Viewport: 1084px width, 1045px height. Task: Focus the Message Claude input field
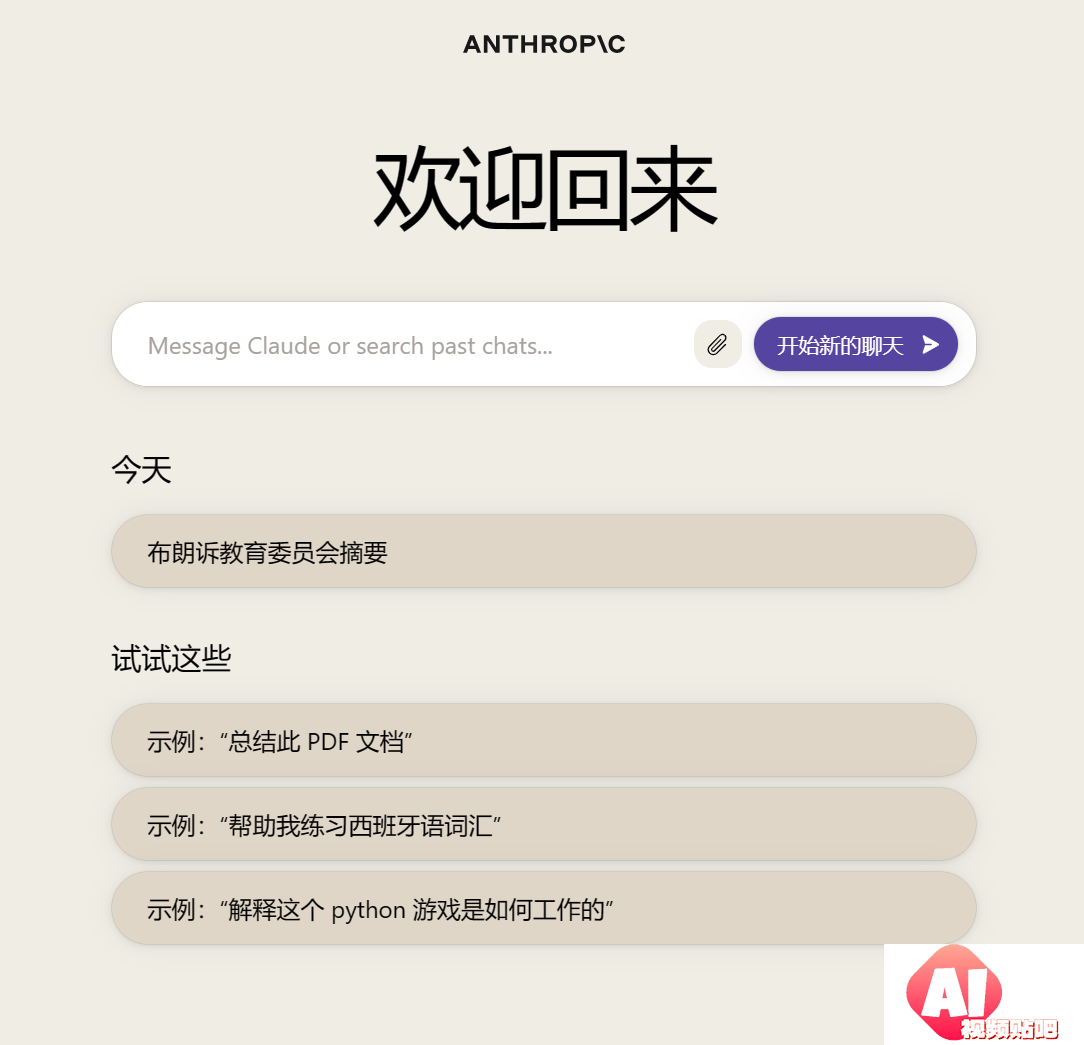click(400, 346)
